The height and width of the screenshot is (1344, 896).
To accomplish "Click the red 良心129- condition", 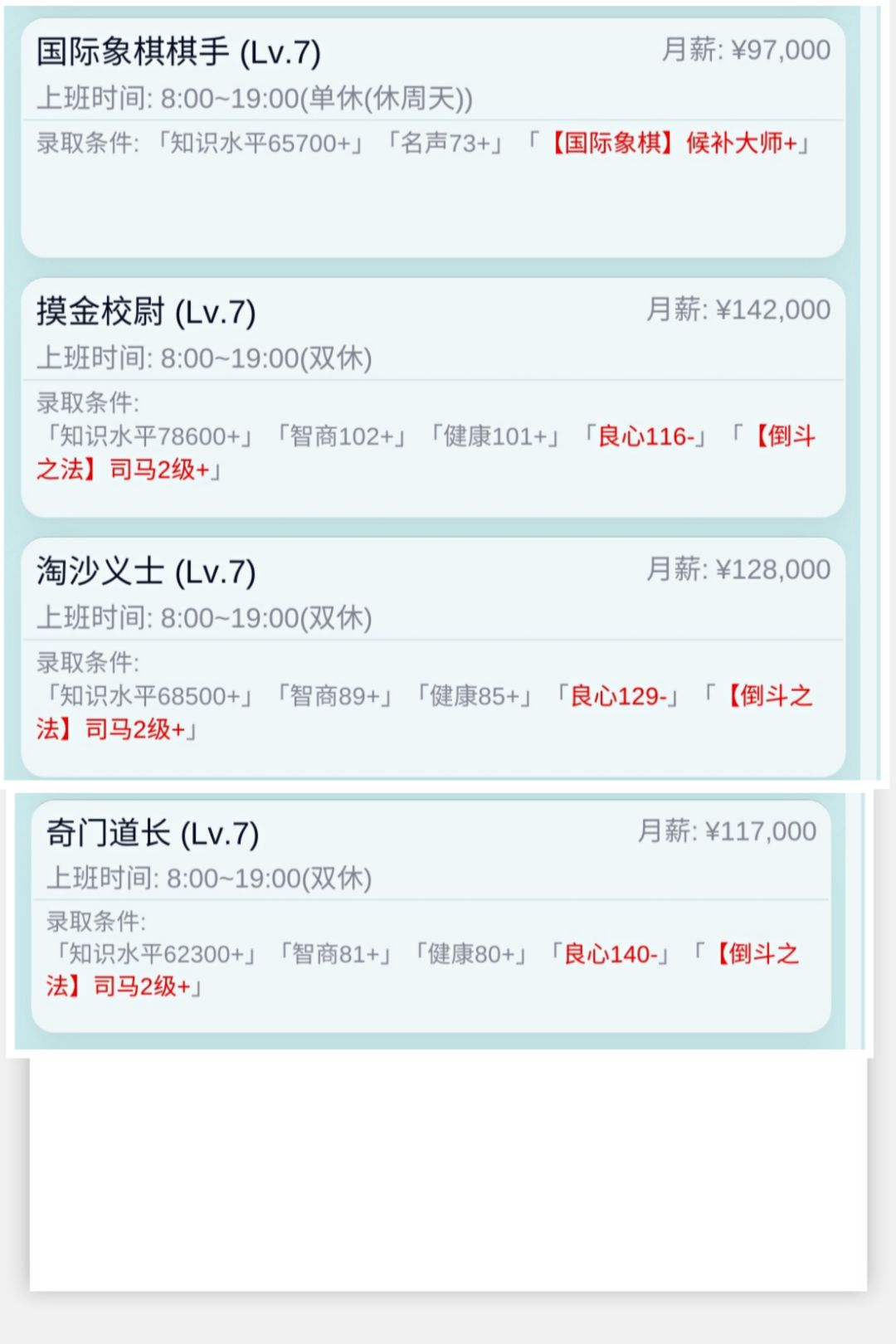I will coord(622,697).
